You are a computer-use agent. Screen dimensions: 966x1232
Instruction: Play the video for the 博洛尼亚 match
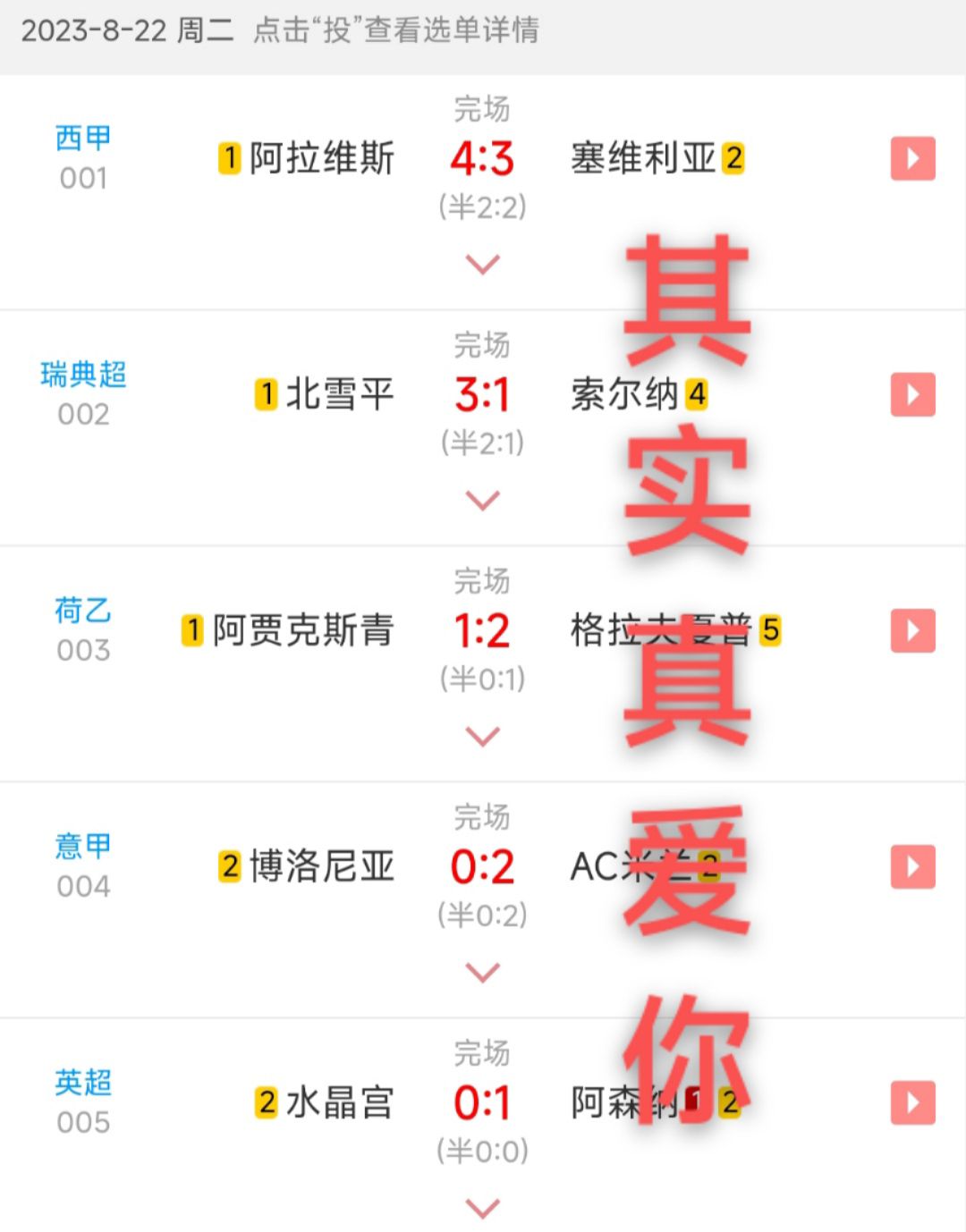click(x=912, y=867)
